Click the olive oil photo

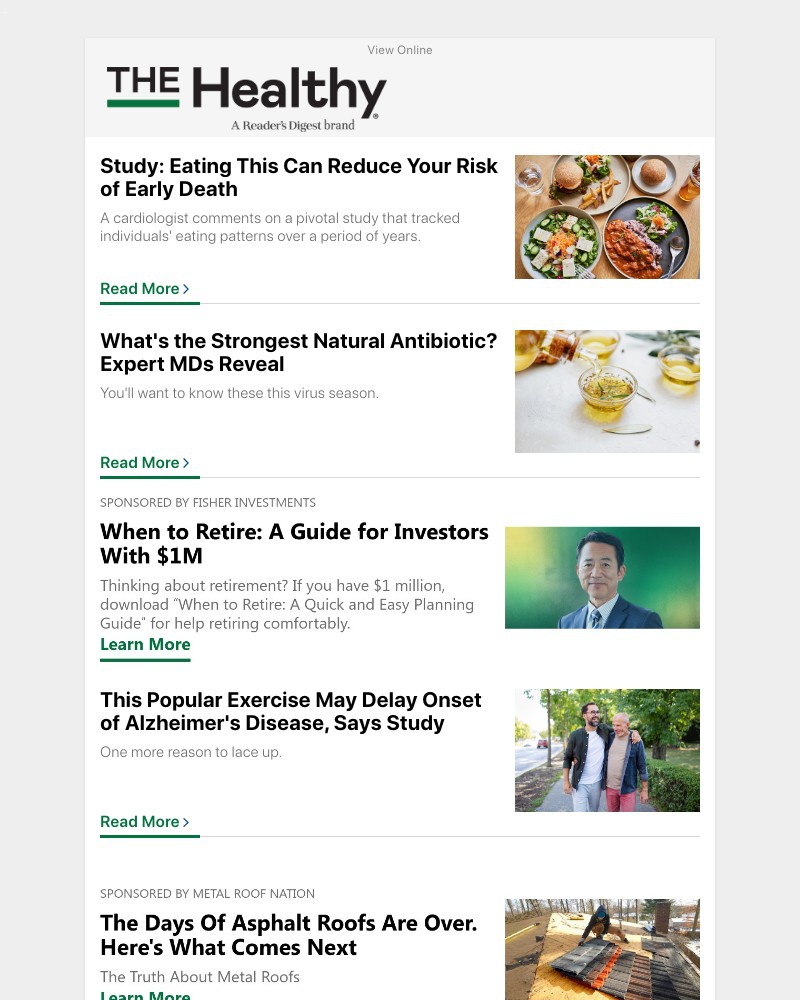[x=606, y=391]
